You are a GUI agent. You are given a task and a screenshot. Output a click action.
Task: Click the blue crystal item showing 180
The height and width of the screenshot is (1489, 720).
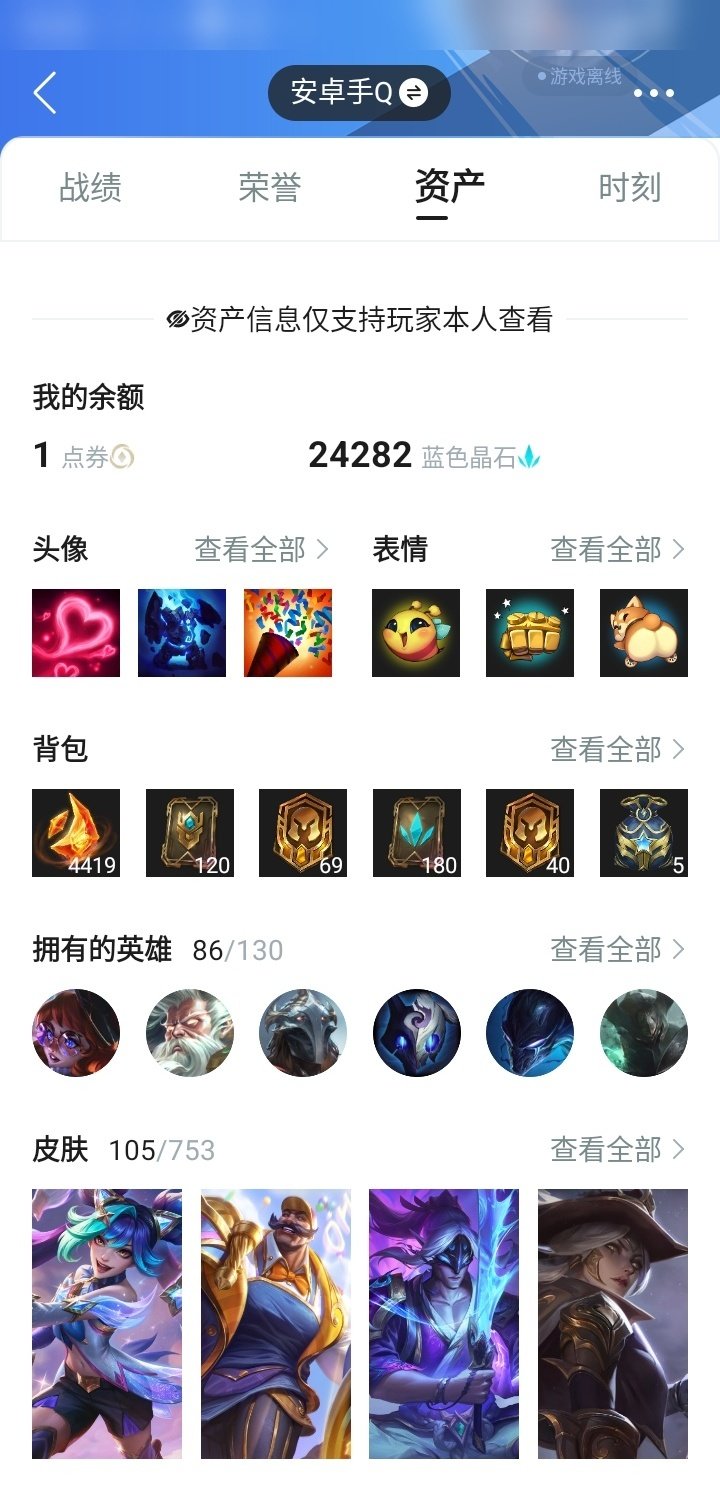(416, 833)
